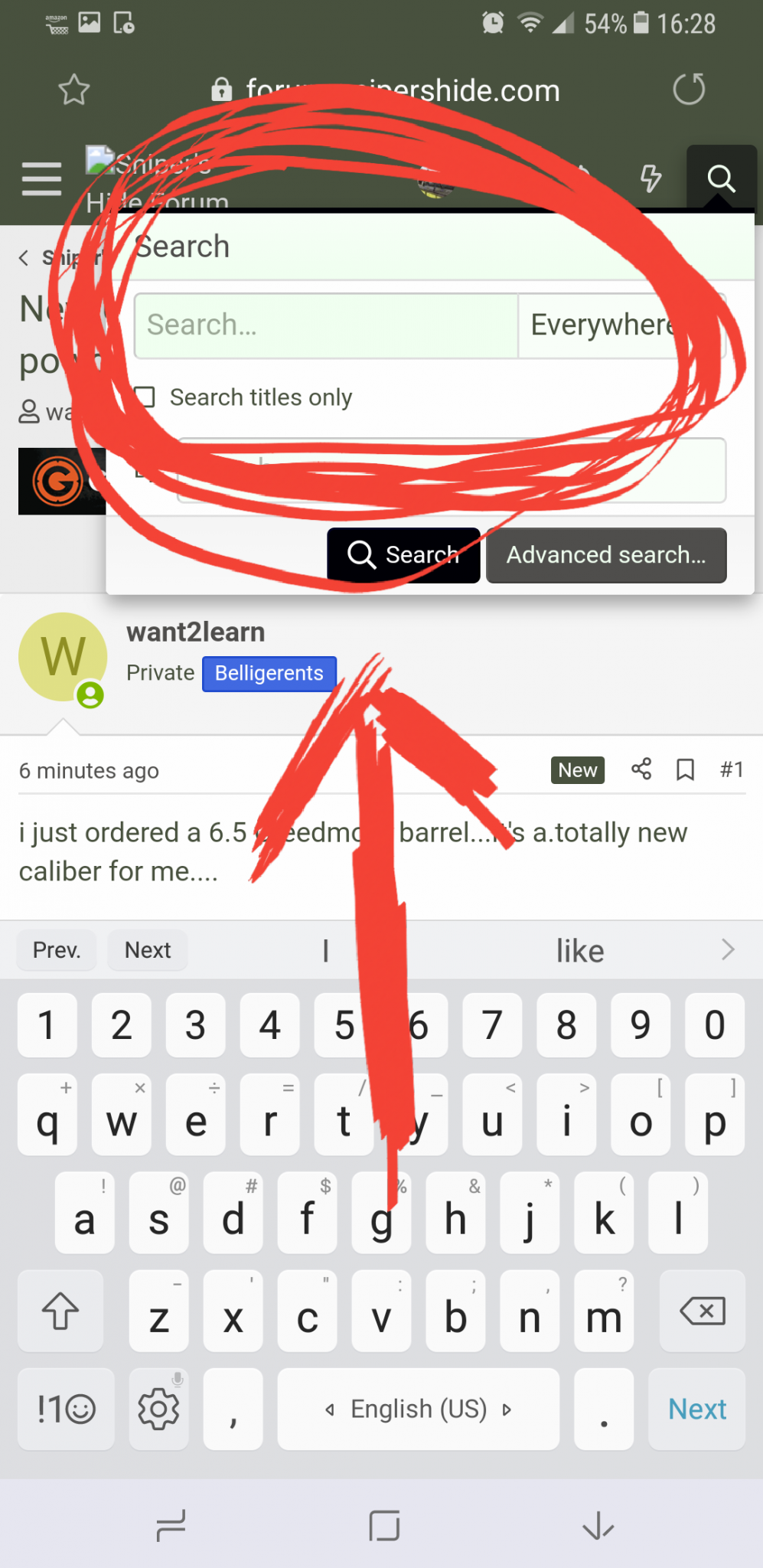This screenshot has height=1568, width=763.
Task: Open the Everywhere scope dropdown
Action: (620, 325)
